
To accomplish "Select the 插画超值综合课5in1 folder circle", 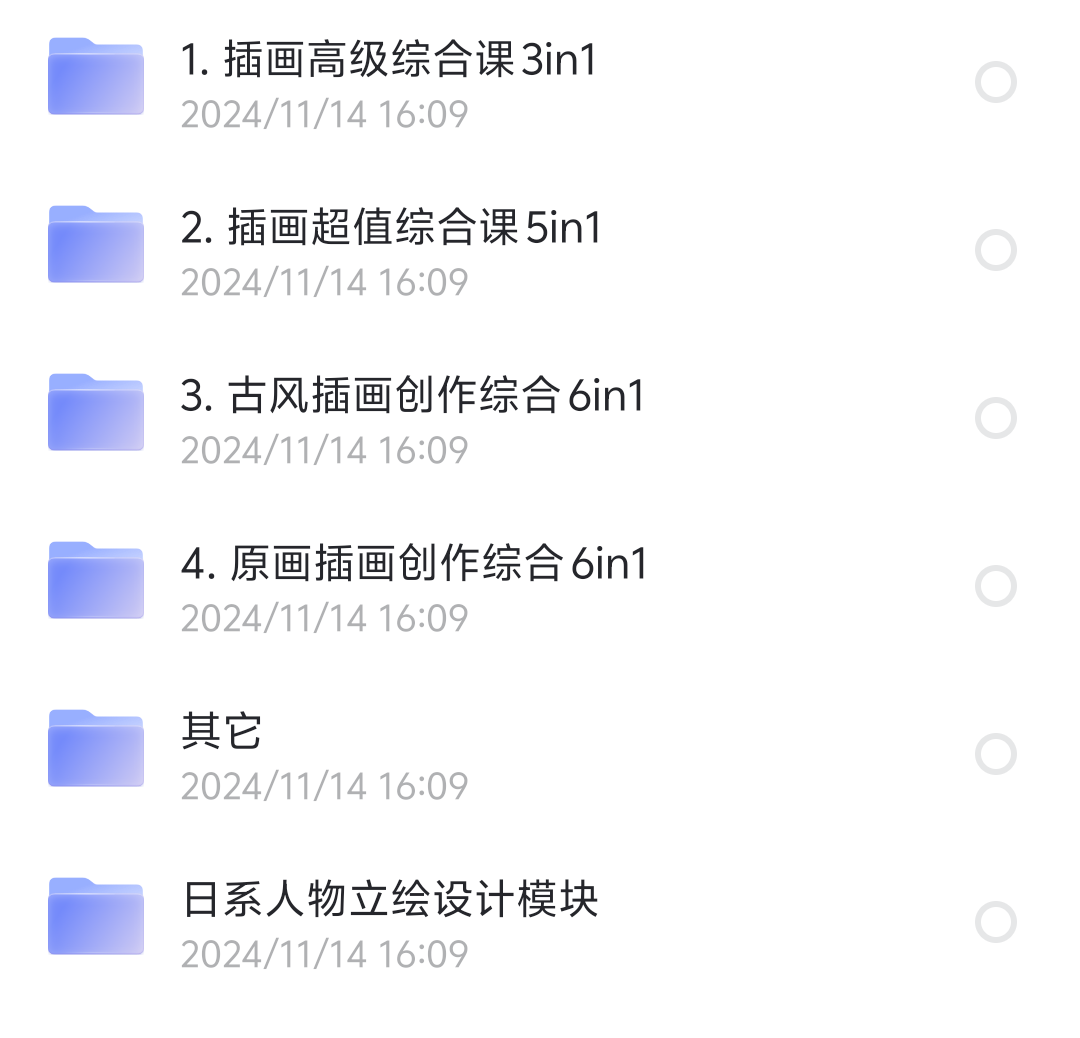I will tap(996, 251).
